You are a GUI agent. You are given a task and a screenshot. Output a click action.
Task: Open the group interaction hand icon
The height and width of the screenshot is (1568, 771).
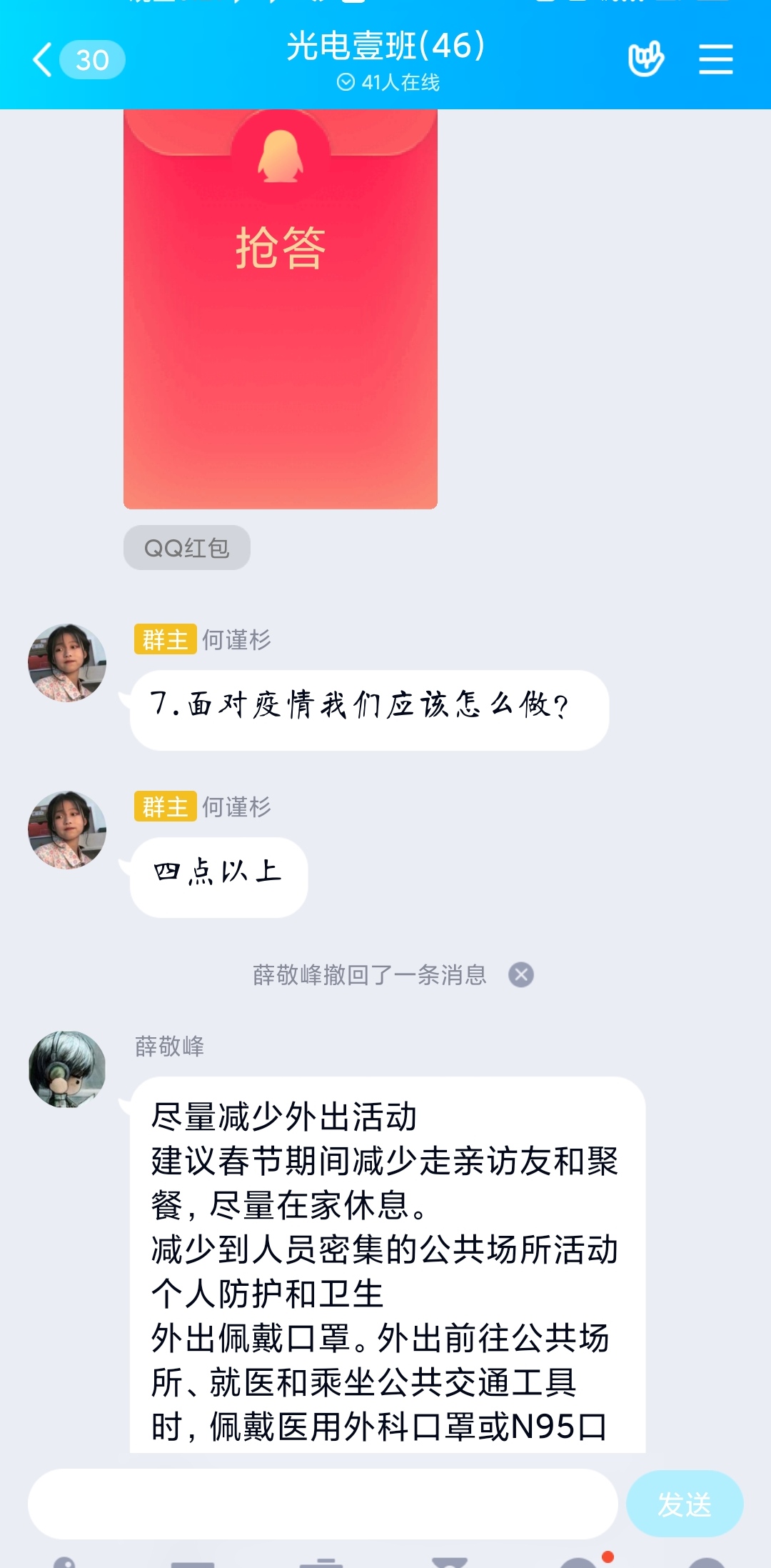click(645, 59)
